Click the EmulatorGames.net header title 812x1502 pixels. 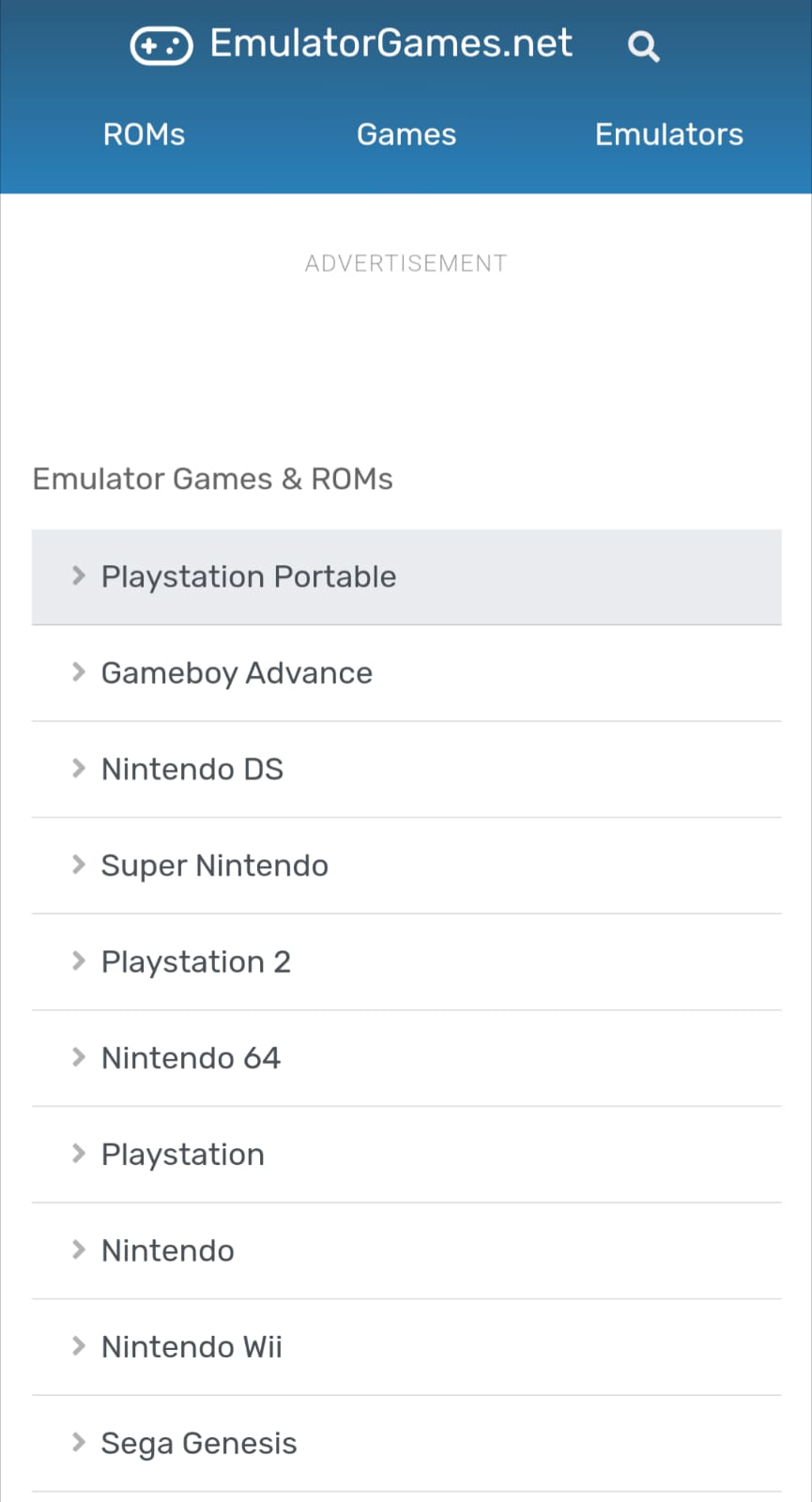coord(390,42)
